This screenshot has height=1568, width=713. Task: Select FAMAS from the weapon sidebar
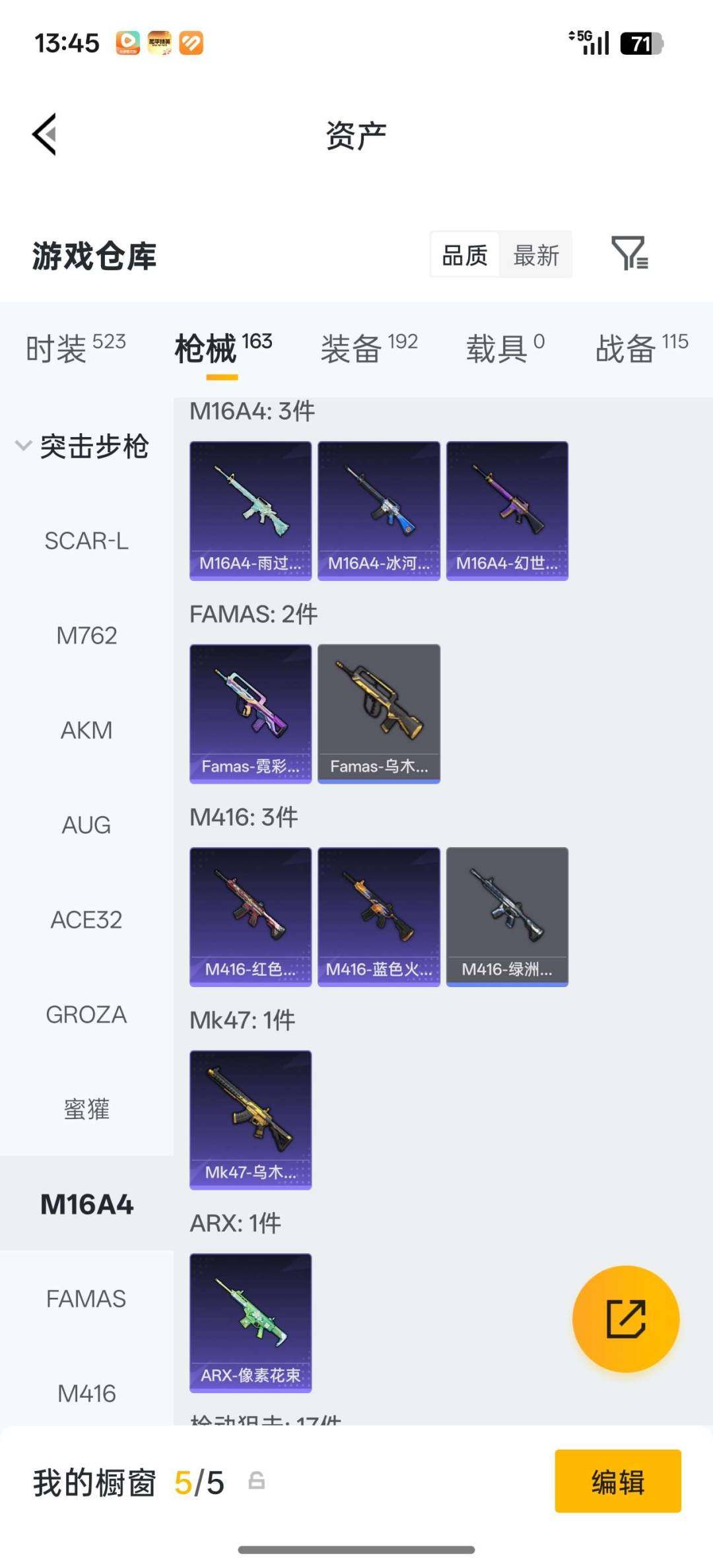[x=86, y=1299]
